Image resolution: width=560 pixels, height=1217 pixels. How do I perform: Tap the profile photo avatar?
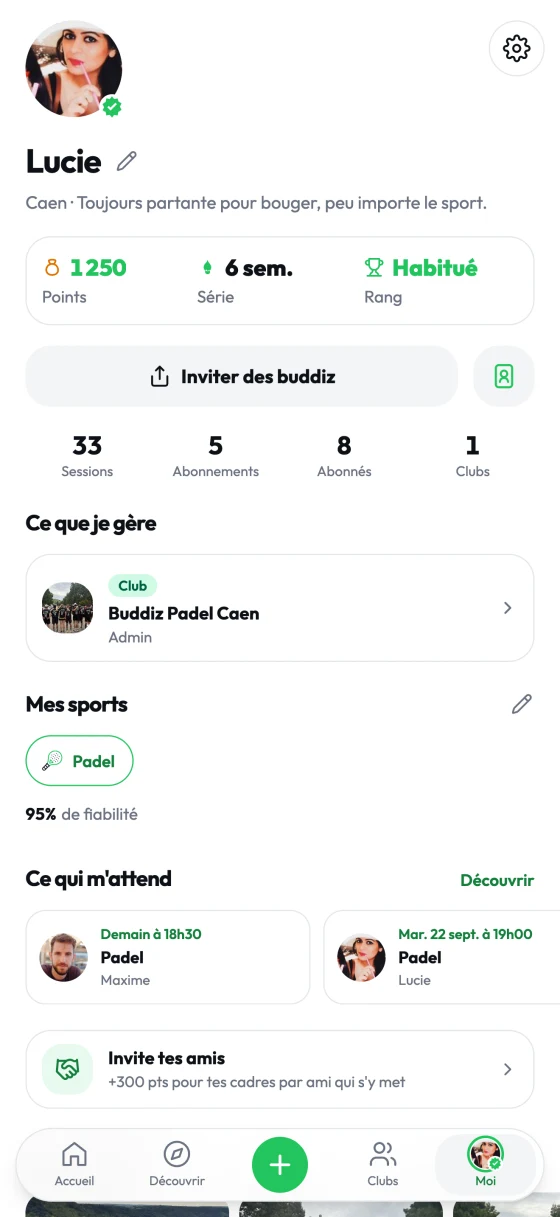[74, 69]
